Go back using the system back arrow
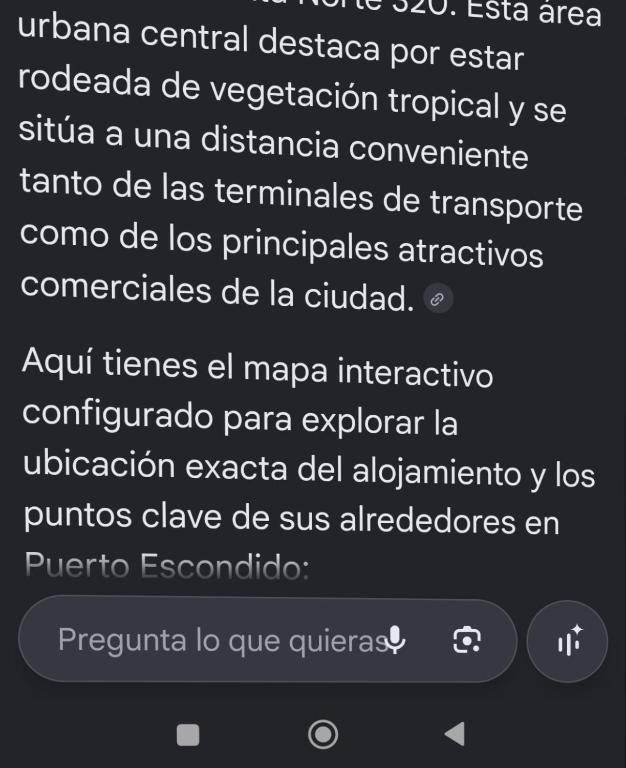The image size is (626, 768). click(455, 734)
